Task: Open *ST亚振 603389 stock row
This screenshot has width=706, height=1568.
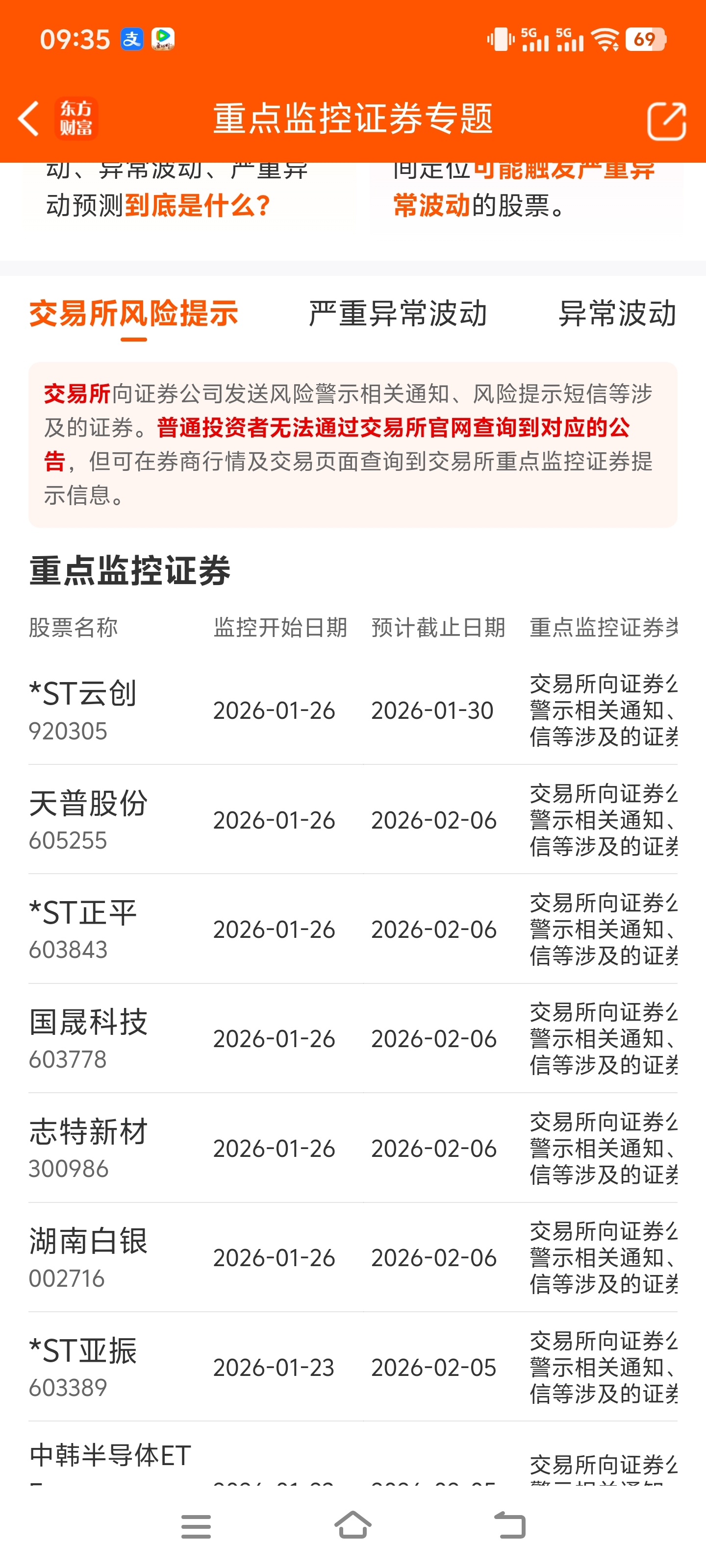Action: 353,1367
